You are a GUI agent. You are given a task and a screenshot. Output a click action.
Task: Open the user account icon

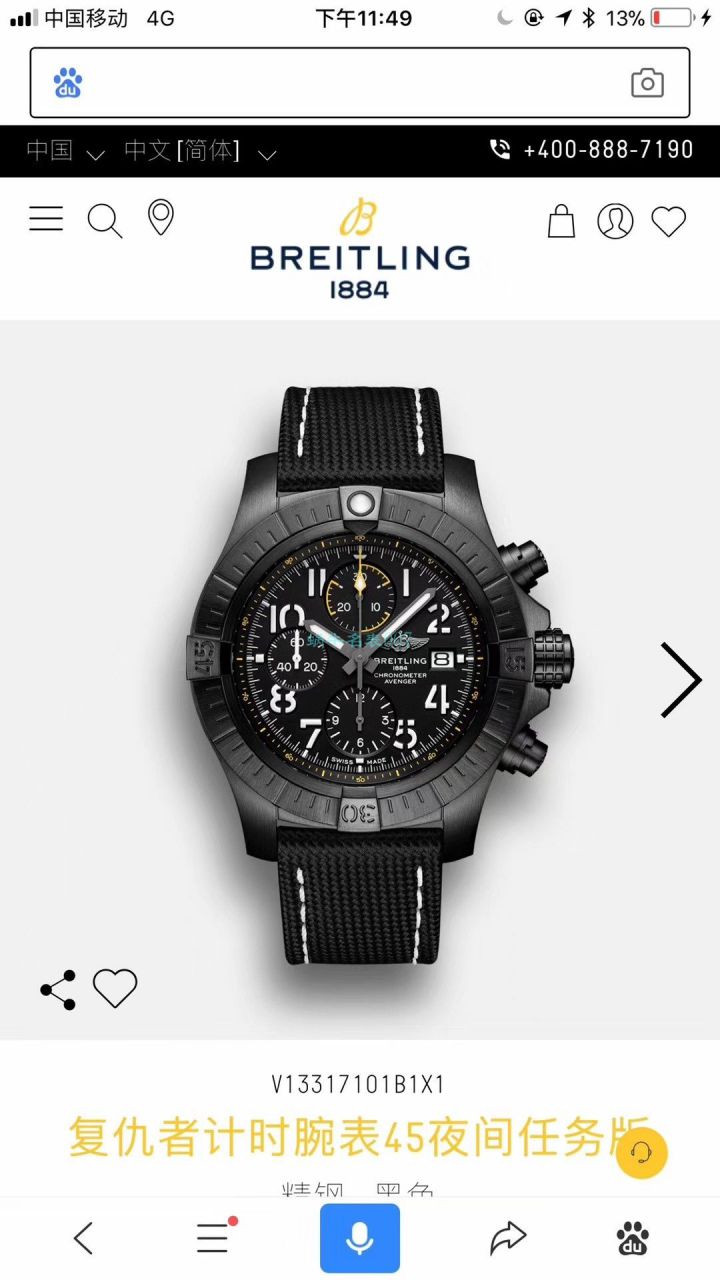(x=615, y=221)
